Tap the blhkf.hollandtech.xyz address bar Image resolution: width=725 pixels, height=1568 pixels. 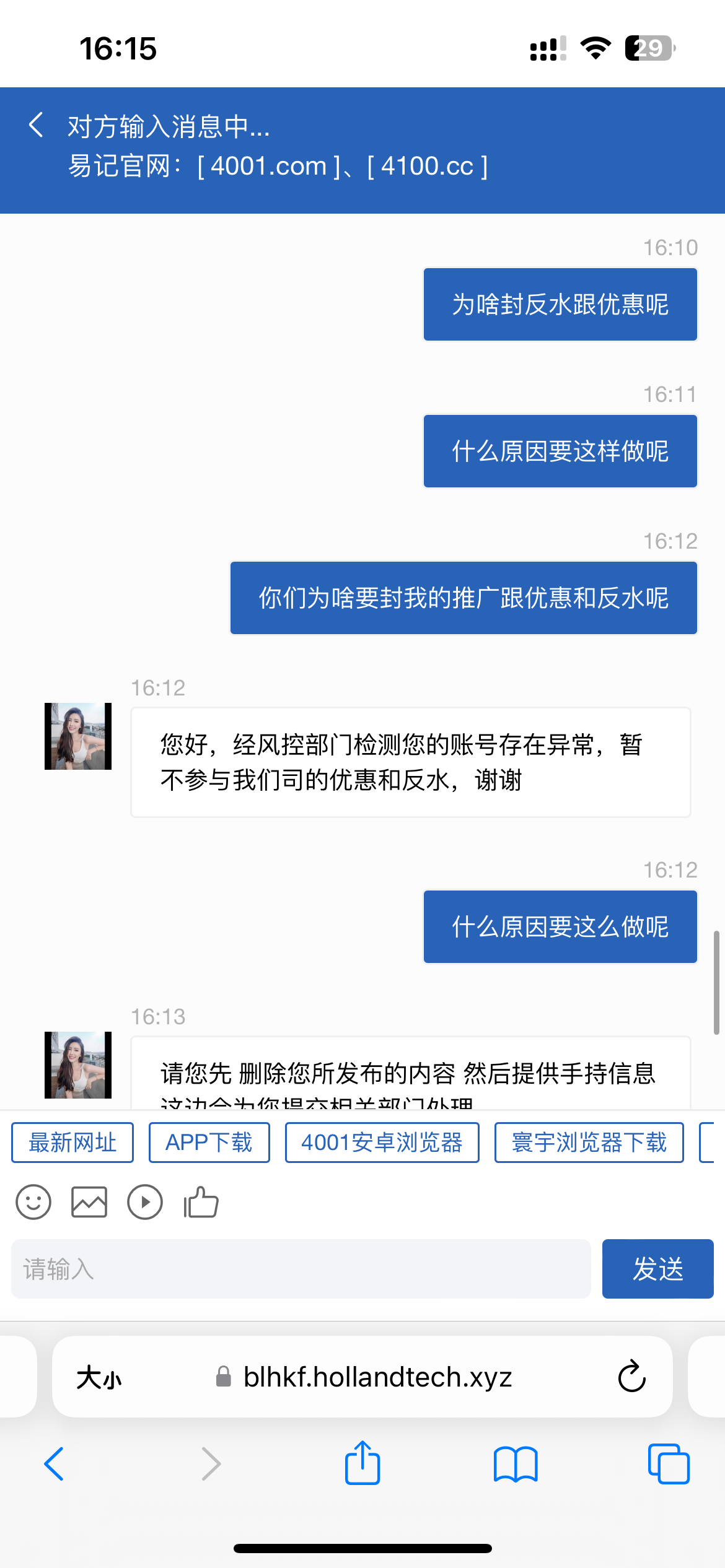tap(377, 1377)
